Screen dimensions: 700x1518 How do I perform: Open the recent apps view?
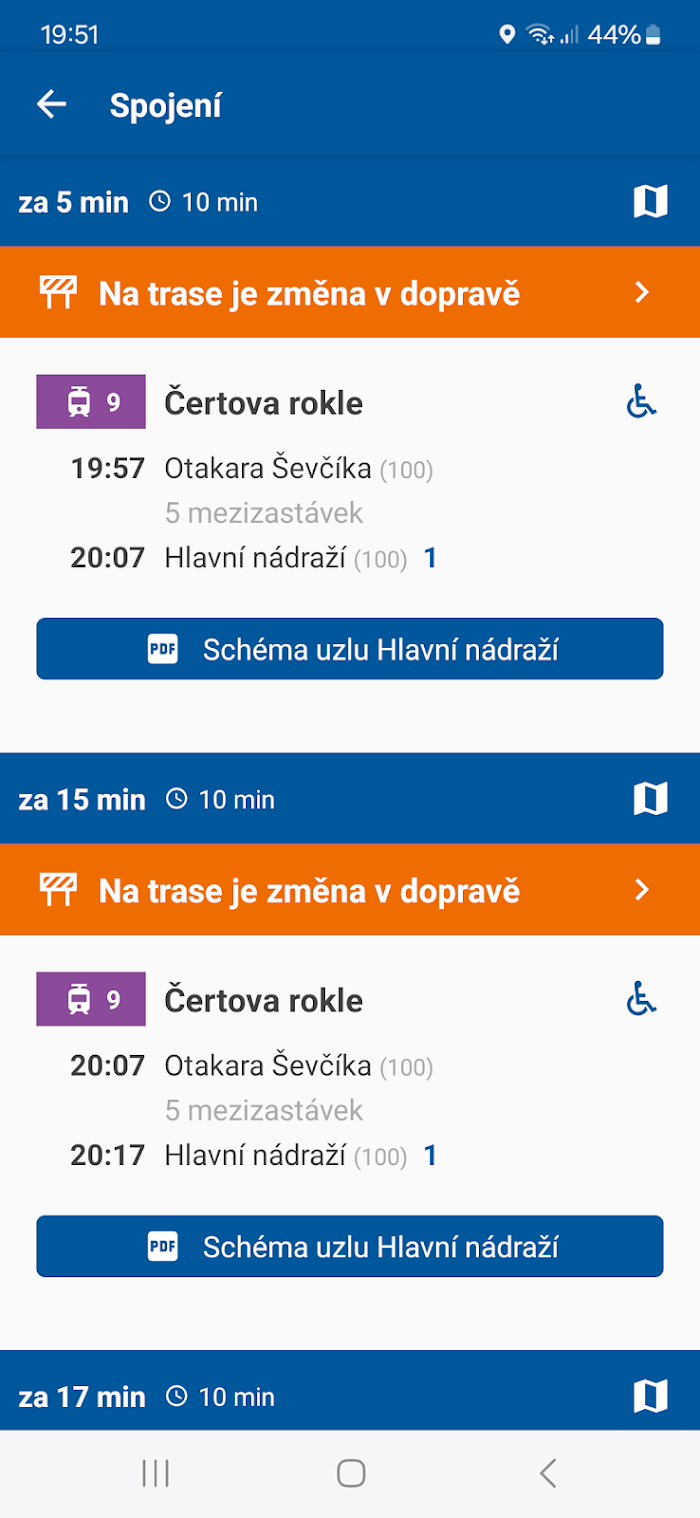coord(155,1473)
